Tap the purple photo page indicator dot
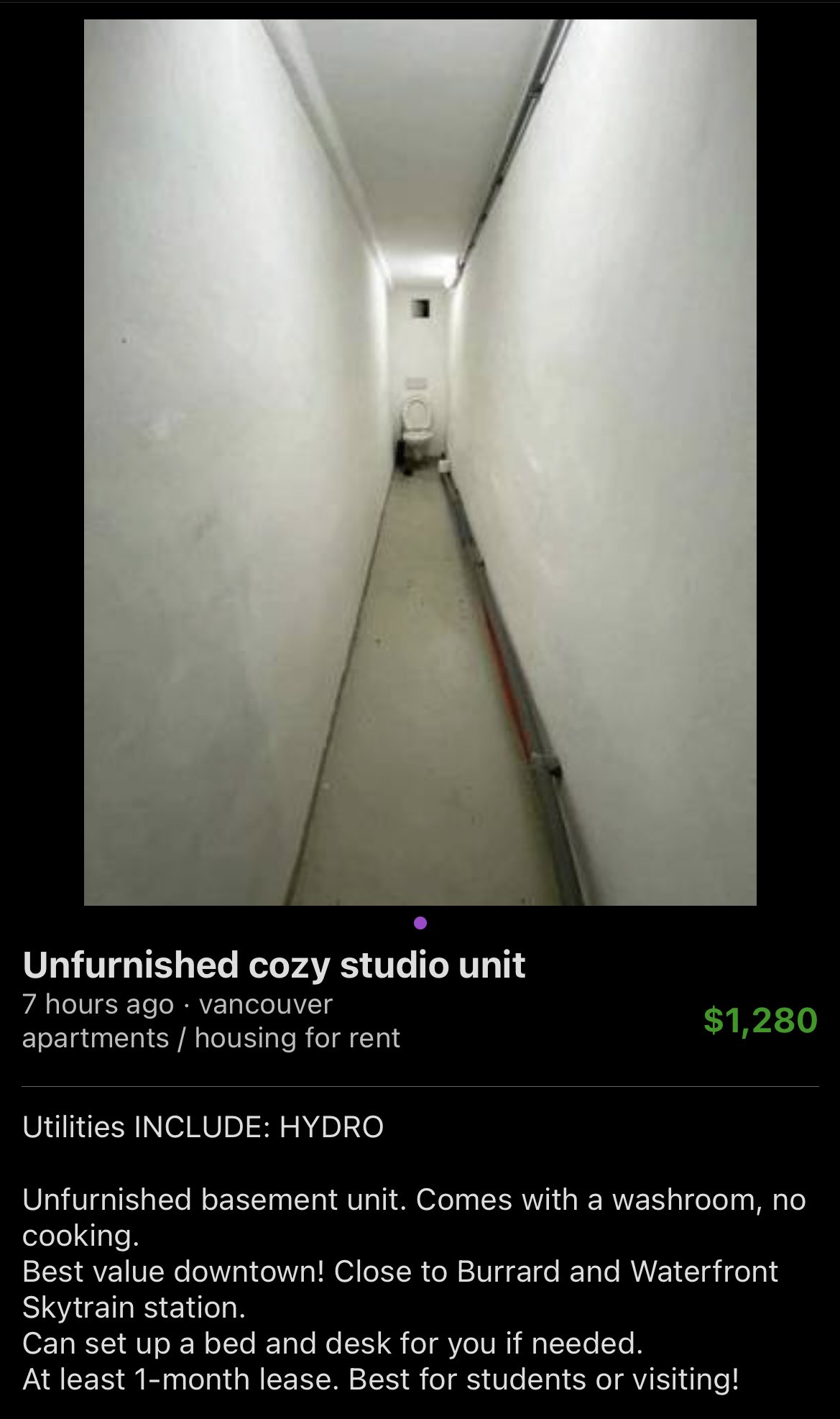 tap(420, 923)
